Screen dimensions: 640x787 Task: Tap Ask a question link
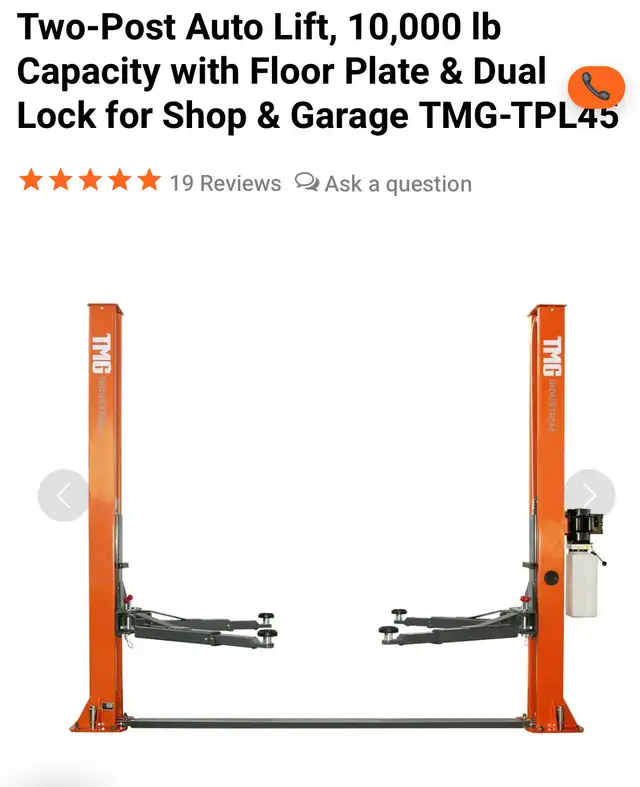coord(384,184)
